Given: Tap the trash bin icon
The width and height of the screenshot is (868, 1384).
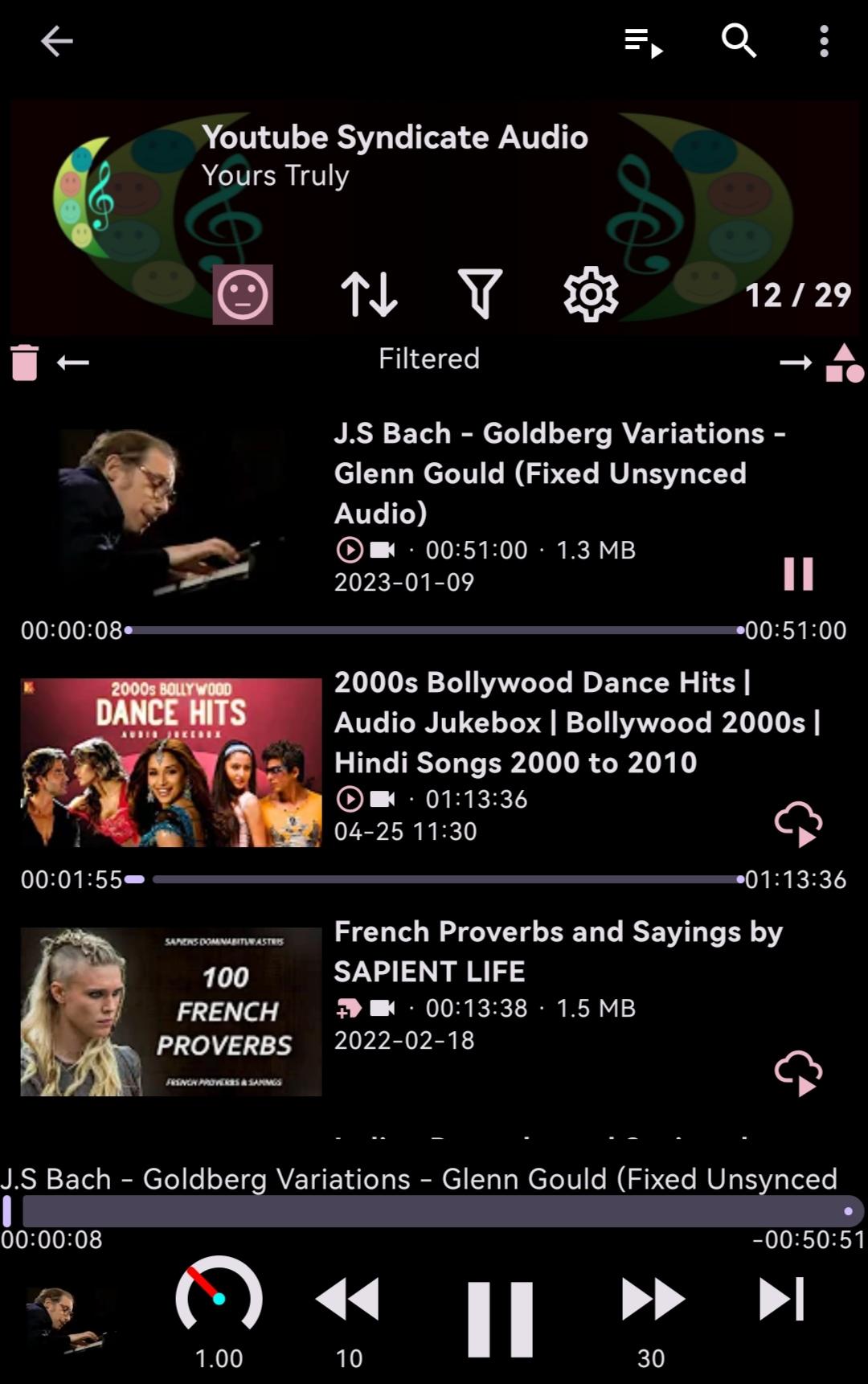Looking at the screenshot, I should (x=25, y=362).
